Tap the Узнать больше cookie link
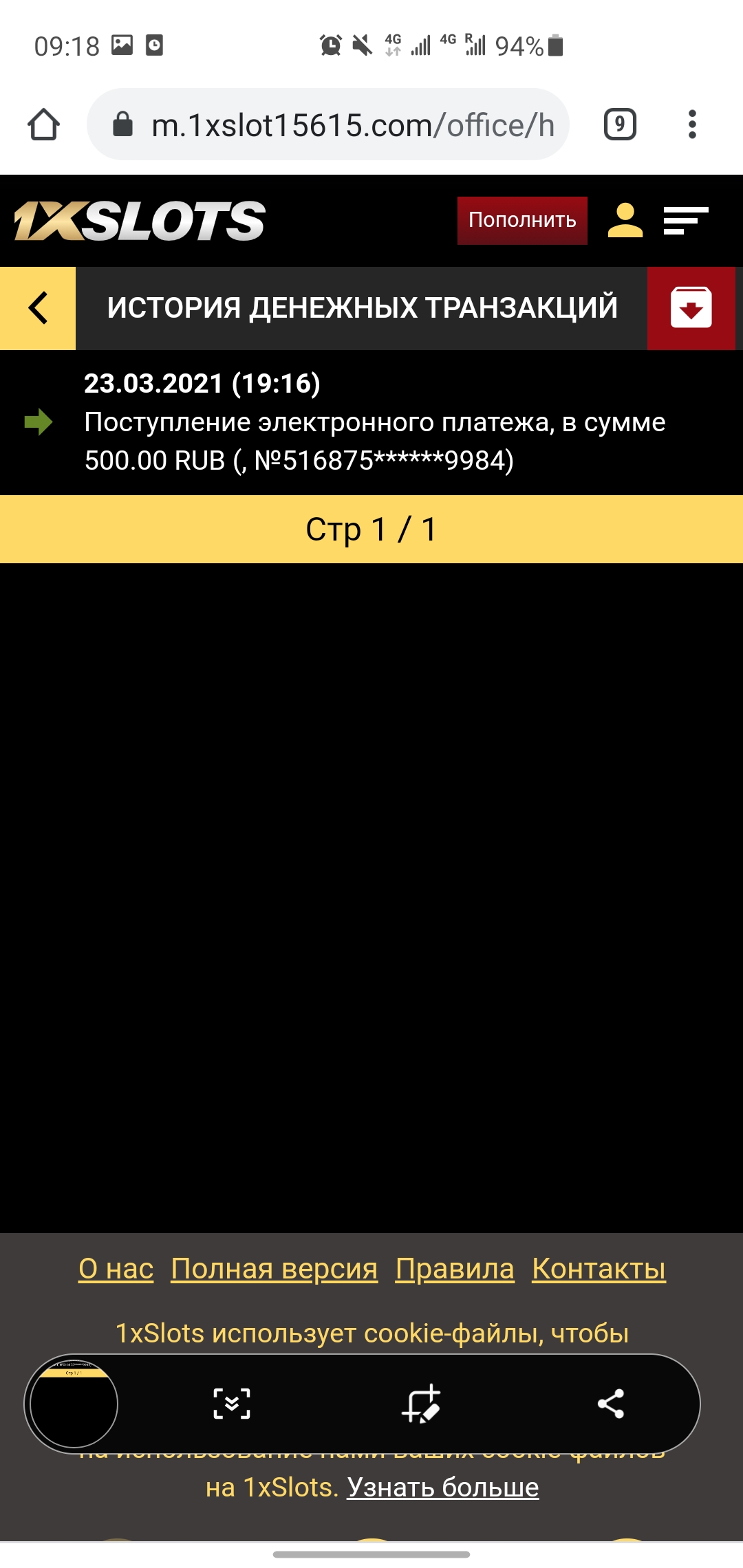The image size is (743, 1568). tap(442, 1488)
